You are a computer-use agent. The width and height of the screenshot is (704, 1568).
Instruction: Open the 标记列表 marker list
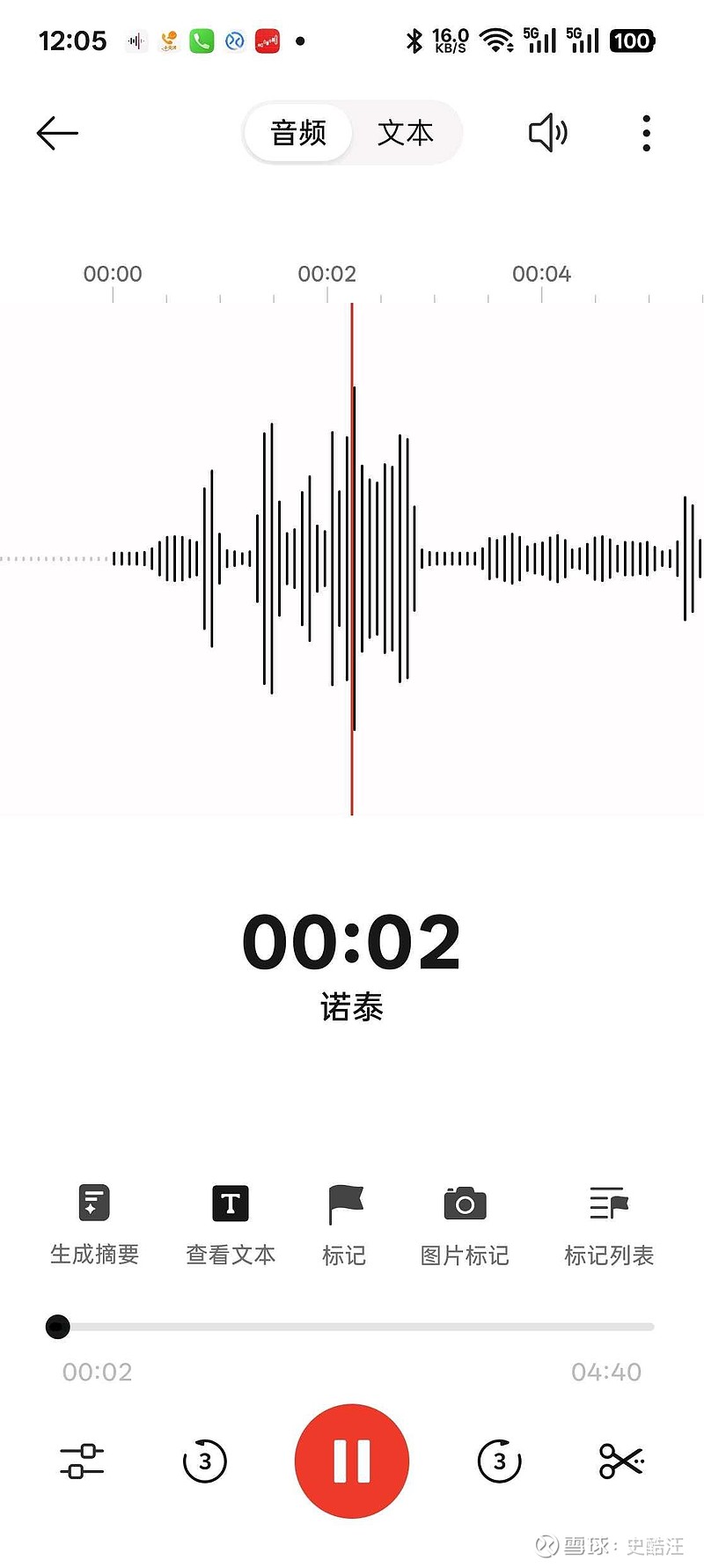tap(609, 1226)
